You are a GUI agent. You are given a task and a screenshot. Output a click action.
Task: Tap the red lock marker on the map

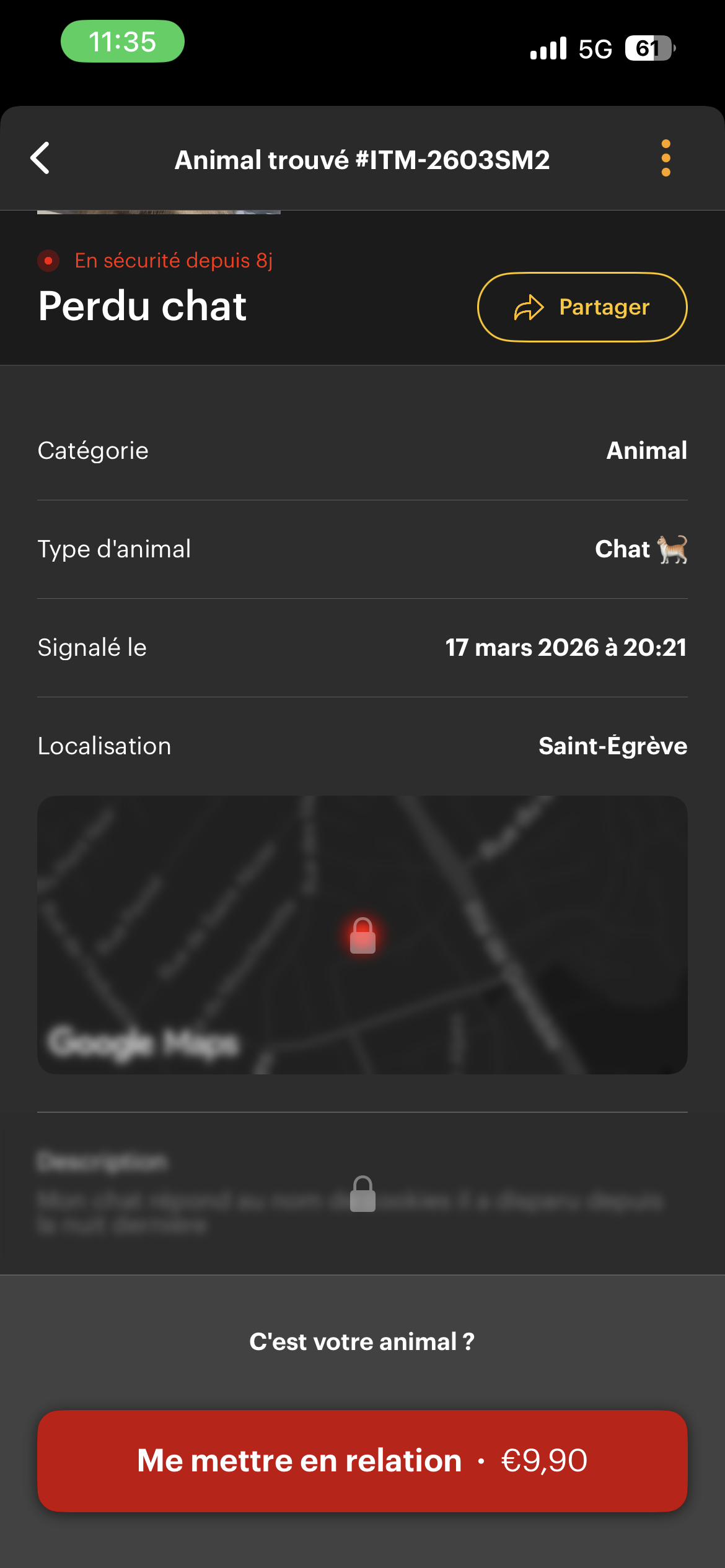(x=362, y=936)
